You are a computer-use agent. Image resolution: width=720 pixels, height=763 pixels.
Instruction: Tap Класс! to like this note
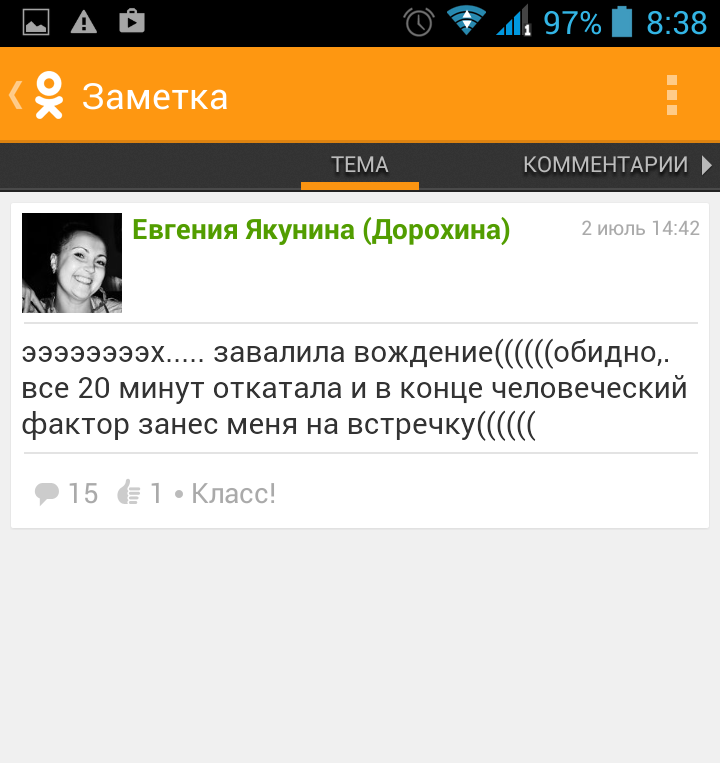233,493
